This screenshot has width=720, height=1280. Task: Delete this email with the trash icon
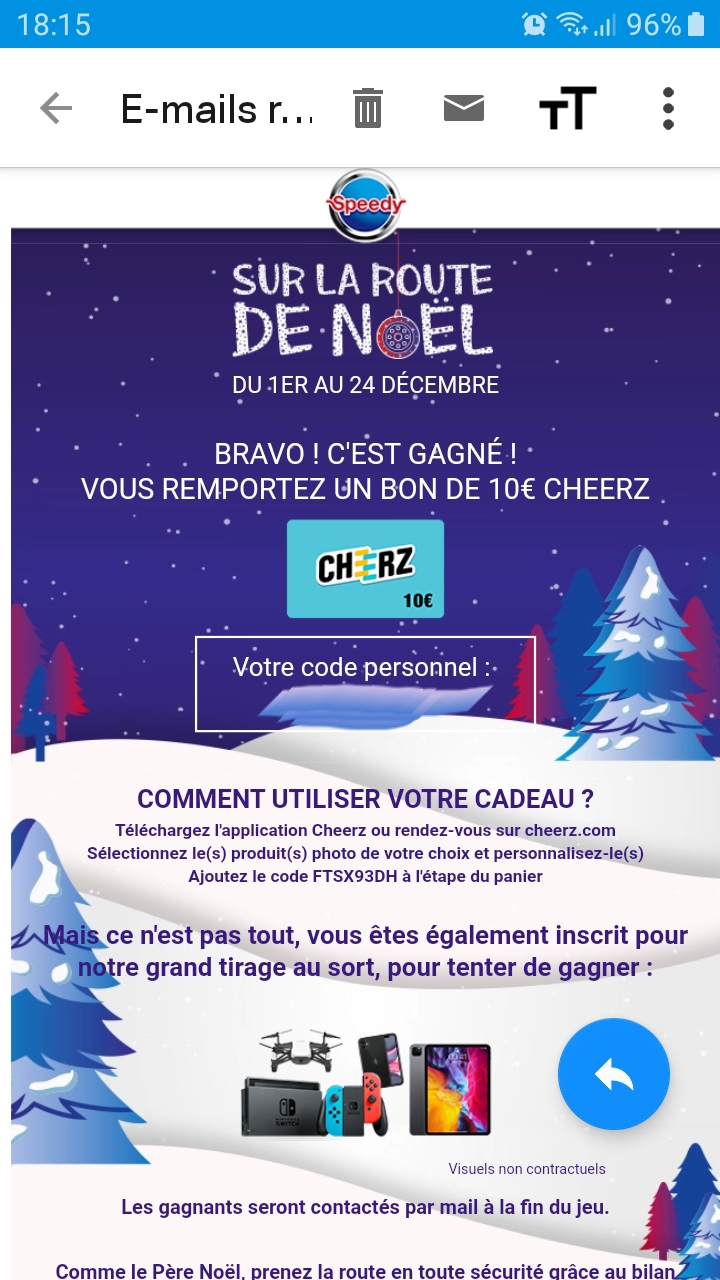click(368, 108)
